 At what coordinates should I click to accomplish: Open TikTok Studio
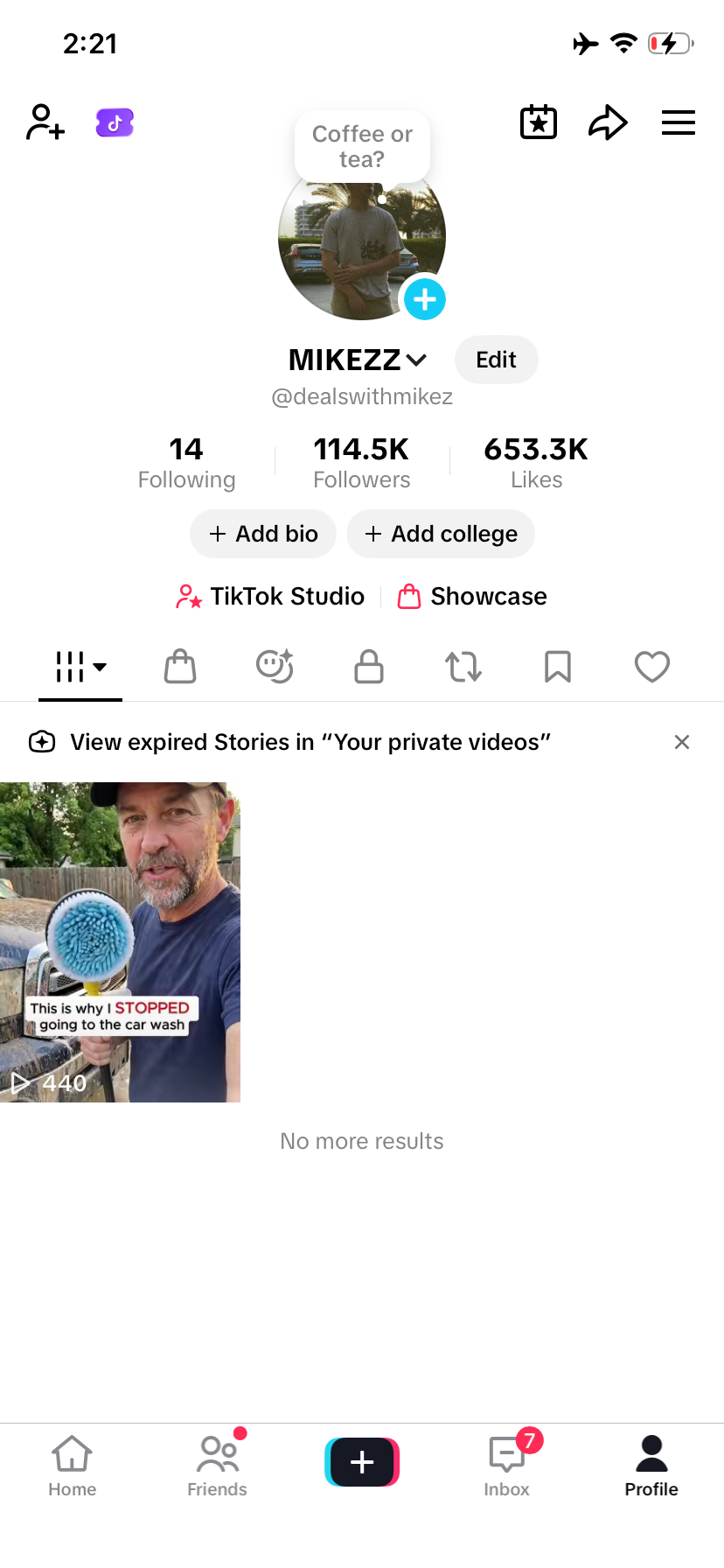(x=270, y=597)
